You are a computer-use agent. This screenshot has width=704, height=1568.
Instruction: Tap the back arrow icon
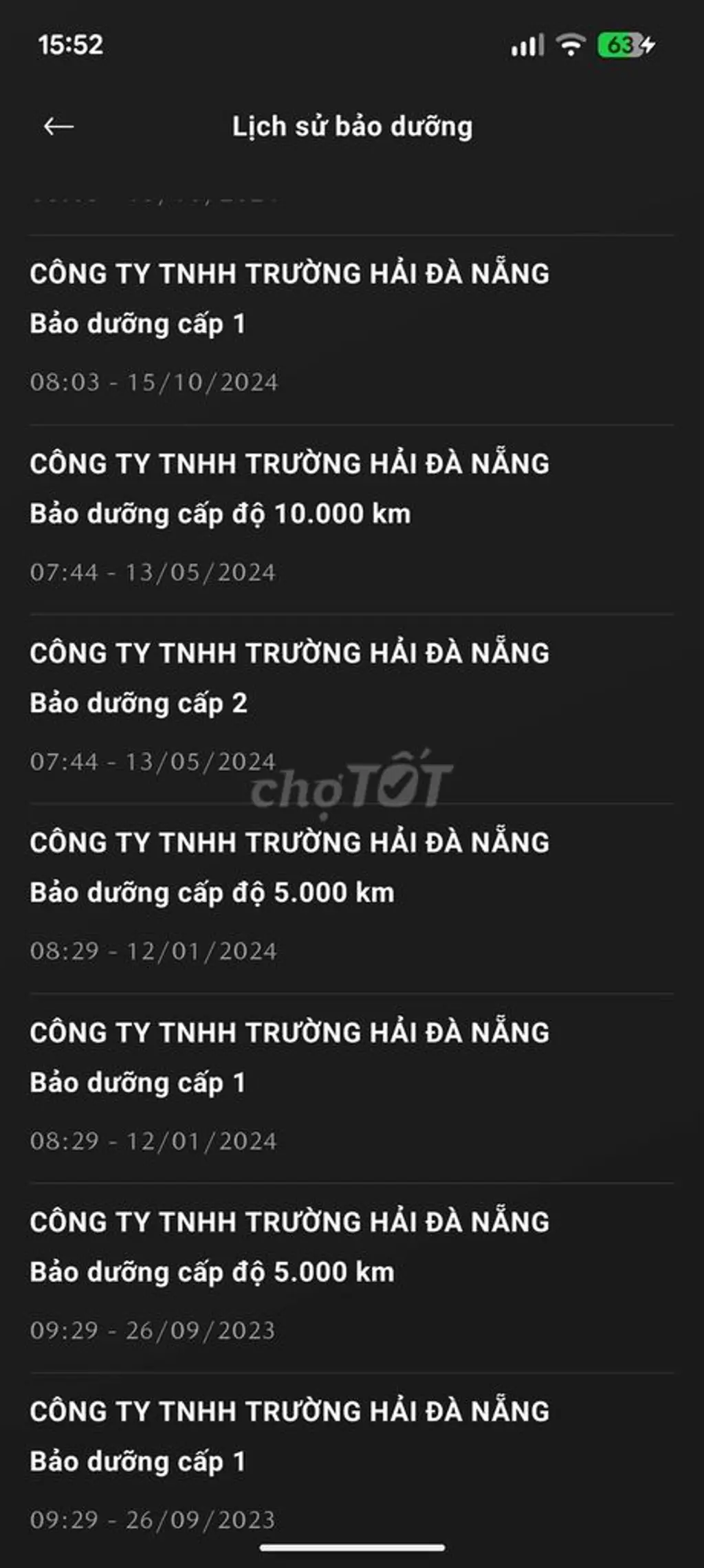[58, 127]
